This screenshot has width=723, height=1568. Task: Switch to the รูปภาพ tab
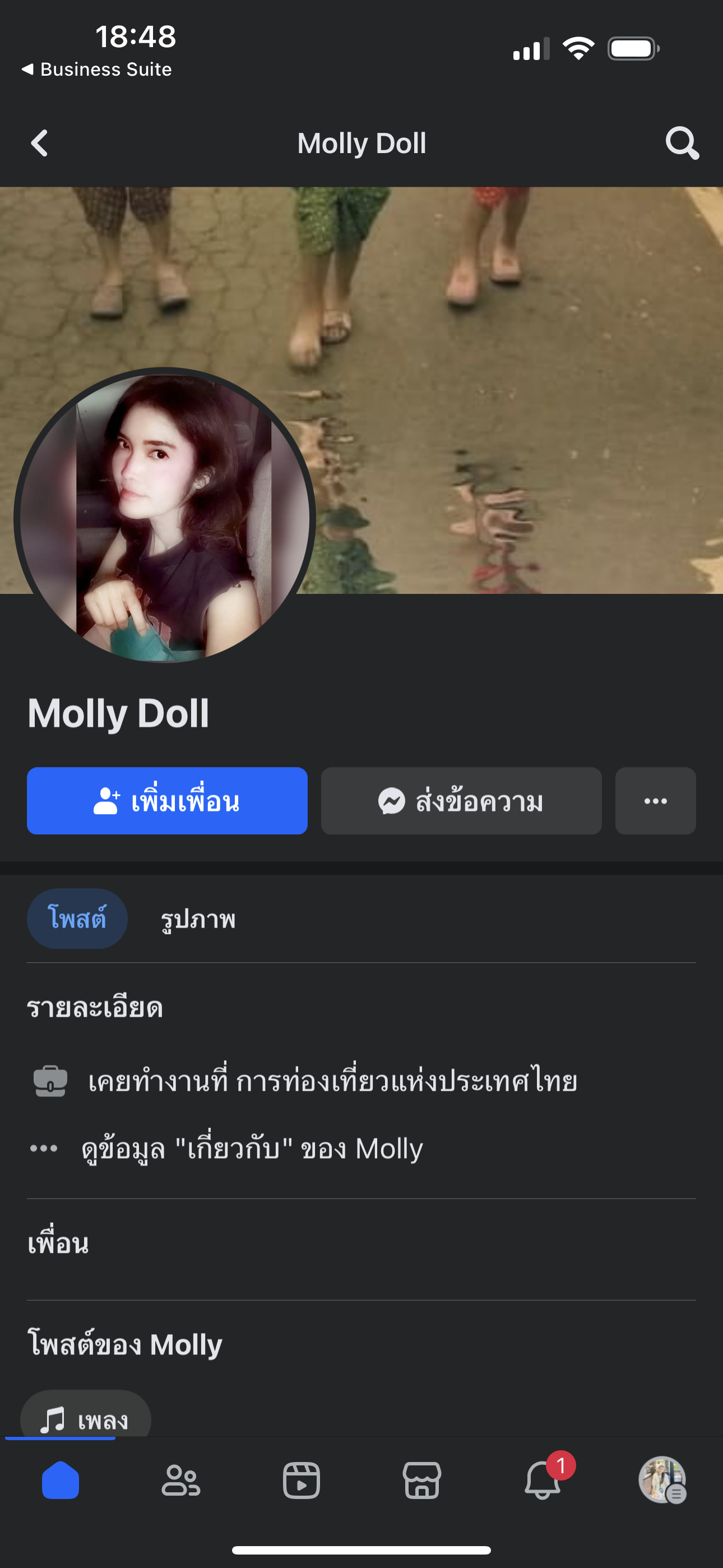(x=198, y=919)
